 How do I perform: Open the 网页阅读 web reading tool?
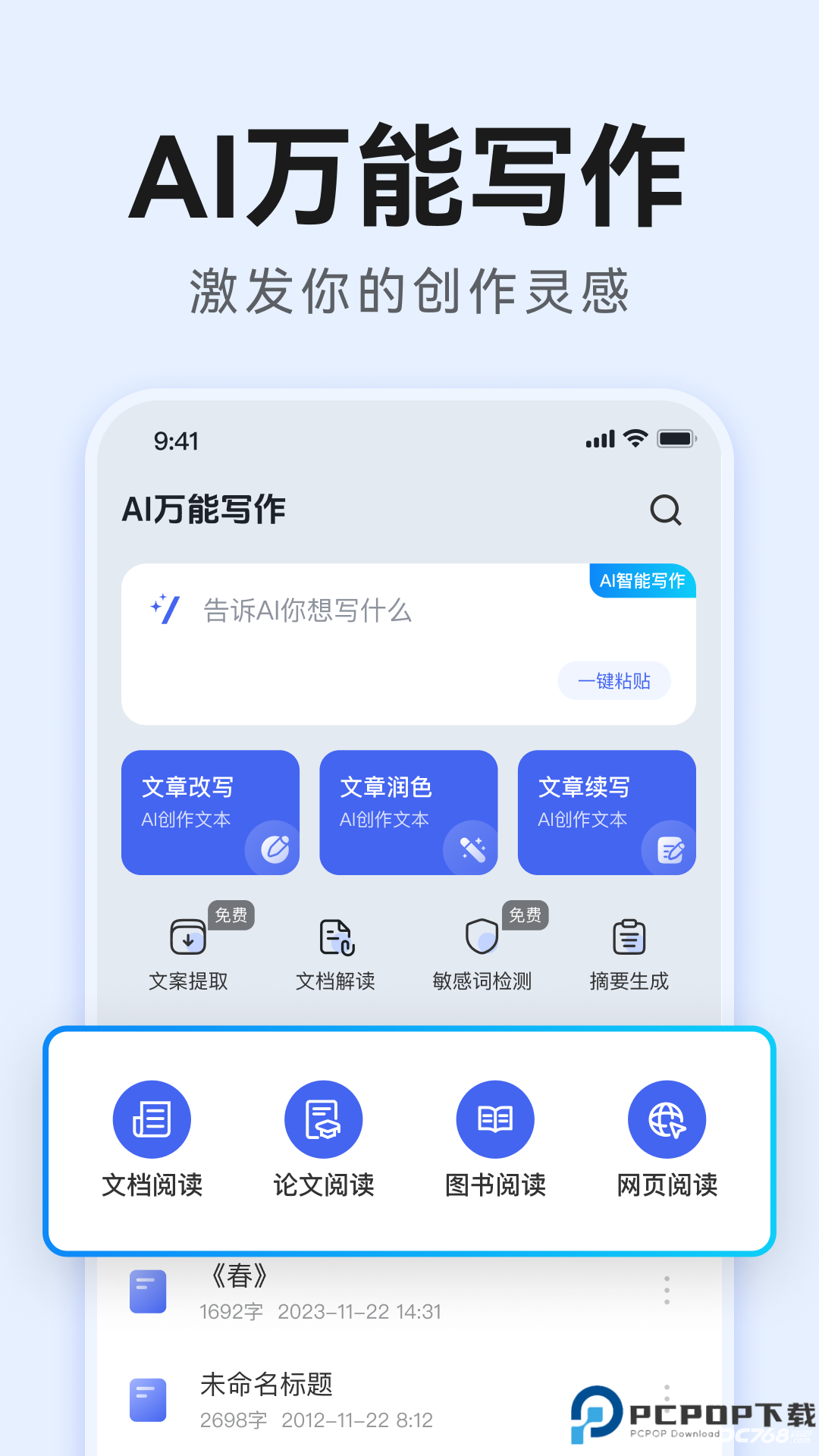tap(667, 1119)
